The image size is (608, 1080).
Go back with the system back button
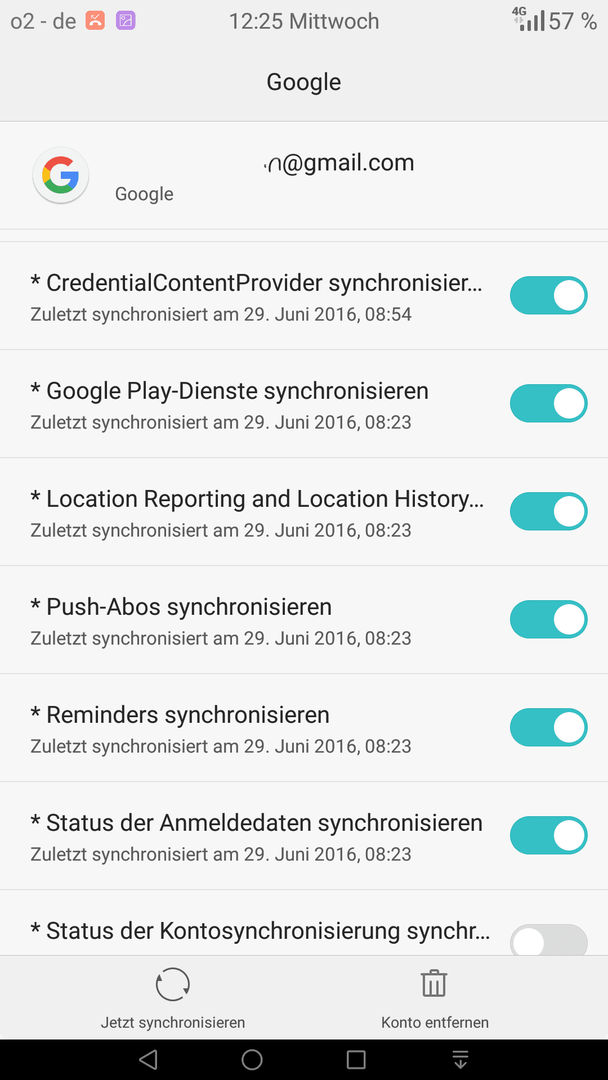pos(148,1059)
